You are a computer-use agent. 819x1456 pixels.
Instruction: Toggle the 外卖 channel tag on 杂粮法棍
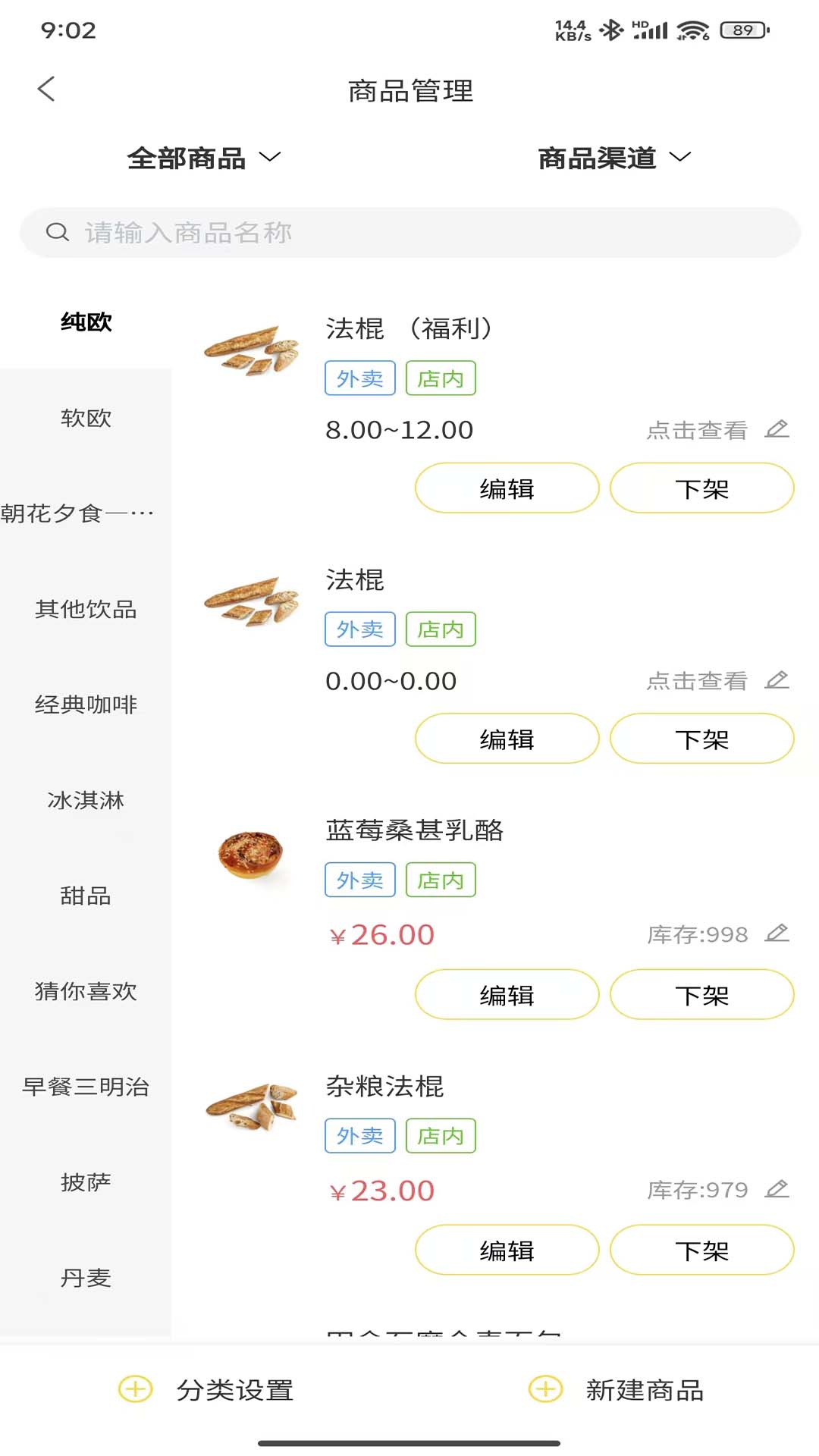(x=359, y=1135)
